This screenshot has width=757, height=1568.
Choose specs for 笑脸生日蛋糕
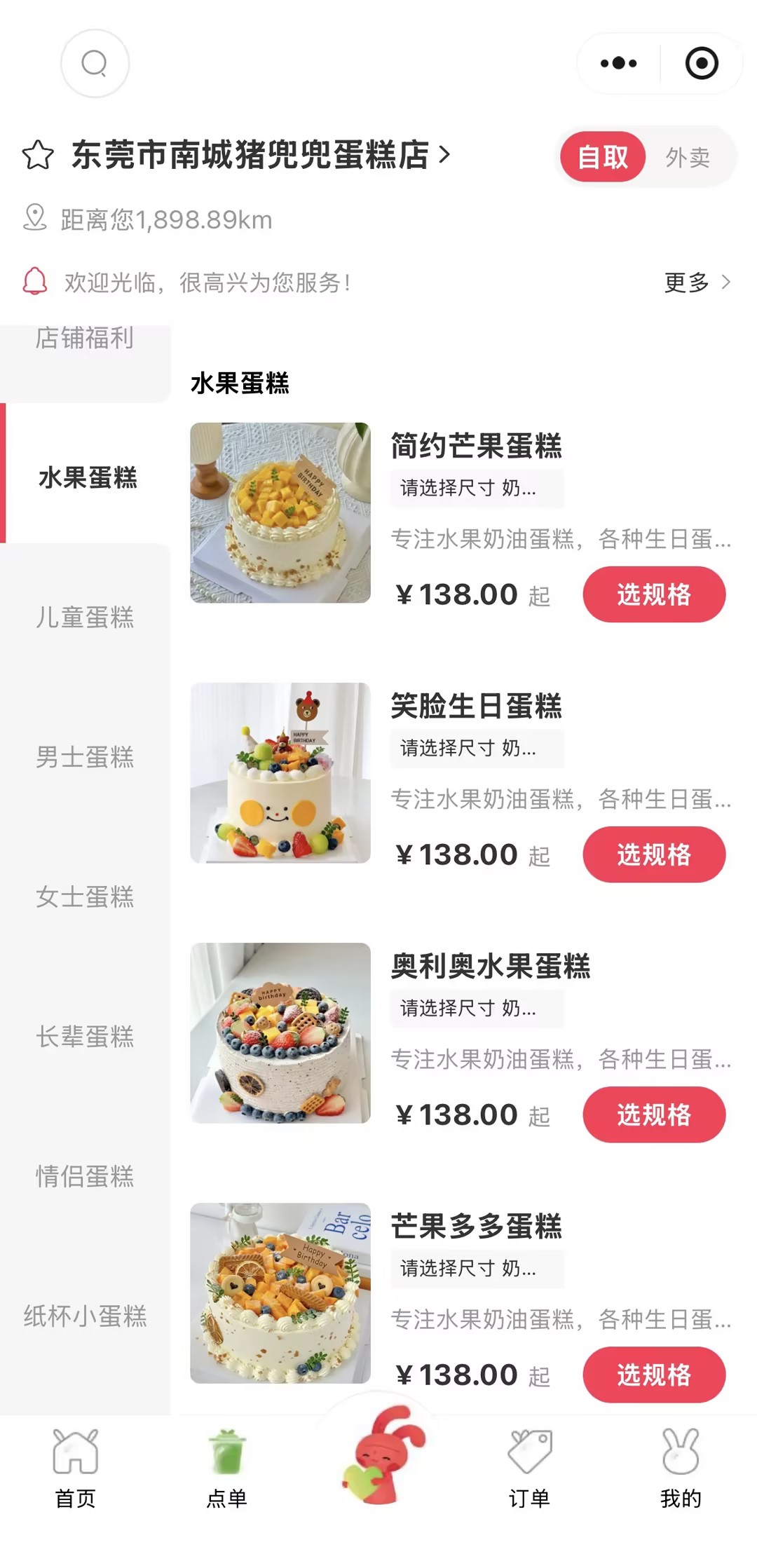[x=653, y=854]
